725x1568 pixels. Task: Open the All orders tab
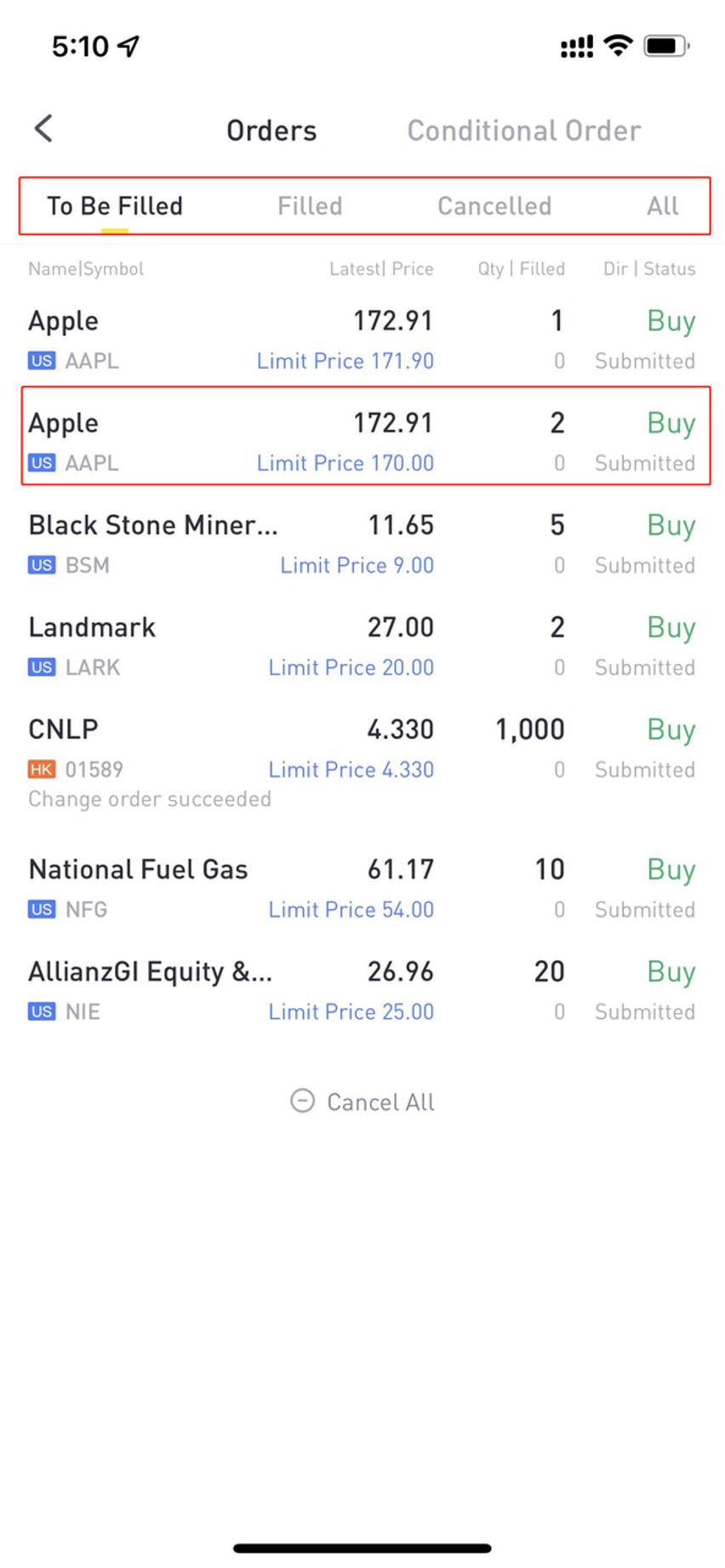[x=662, y=206]
